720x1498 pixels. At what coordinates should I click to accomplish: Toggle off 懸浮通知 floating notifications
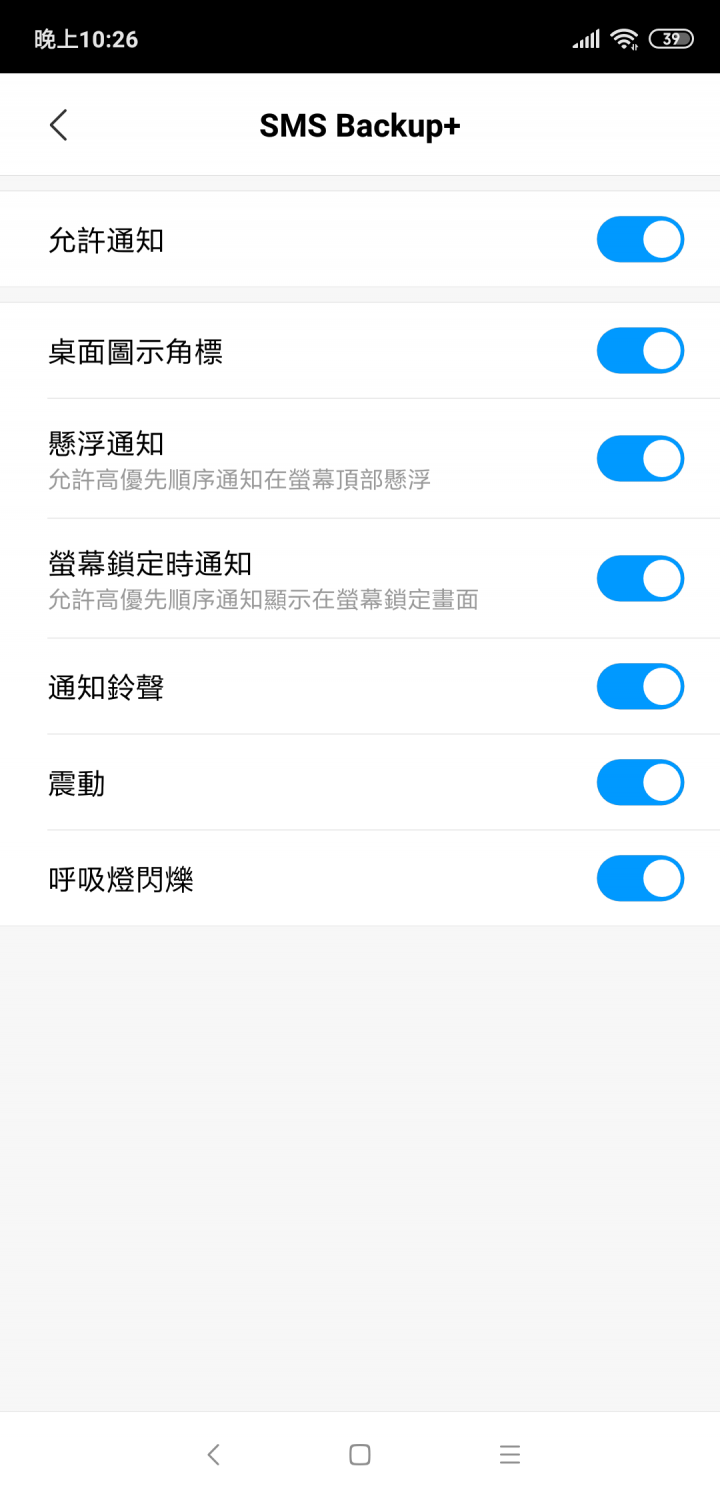tap(640, 458)
